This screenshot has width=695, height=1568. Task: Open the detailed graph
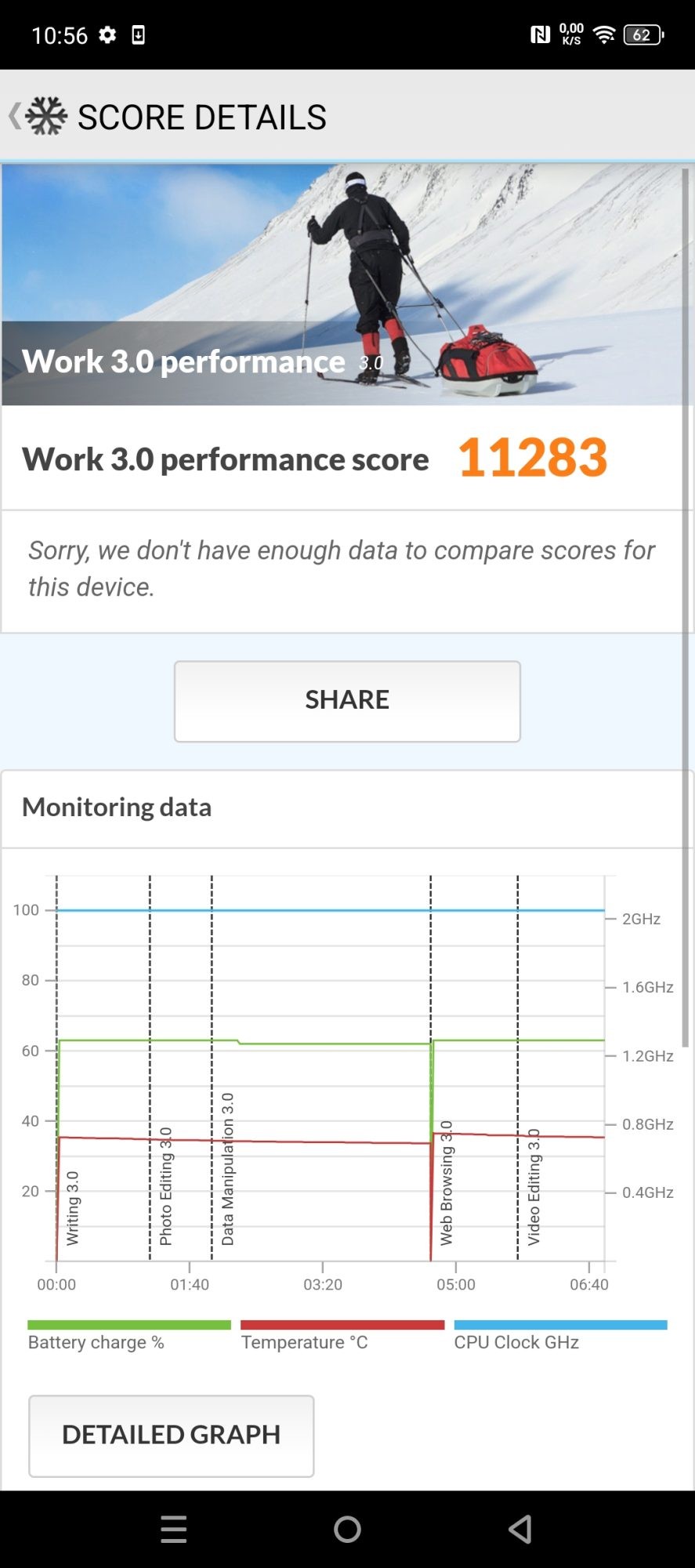pos(171,1435)
